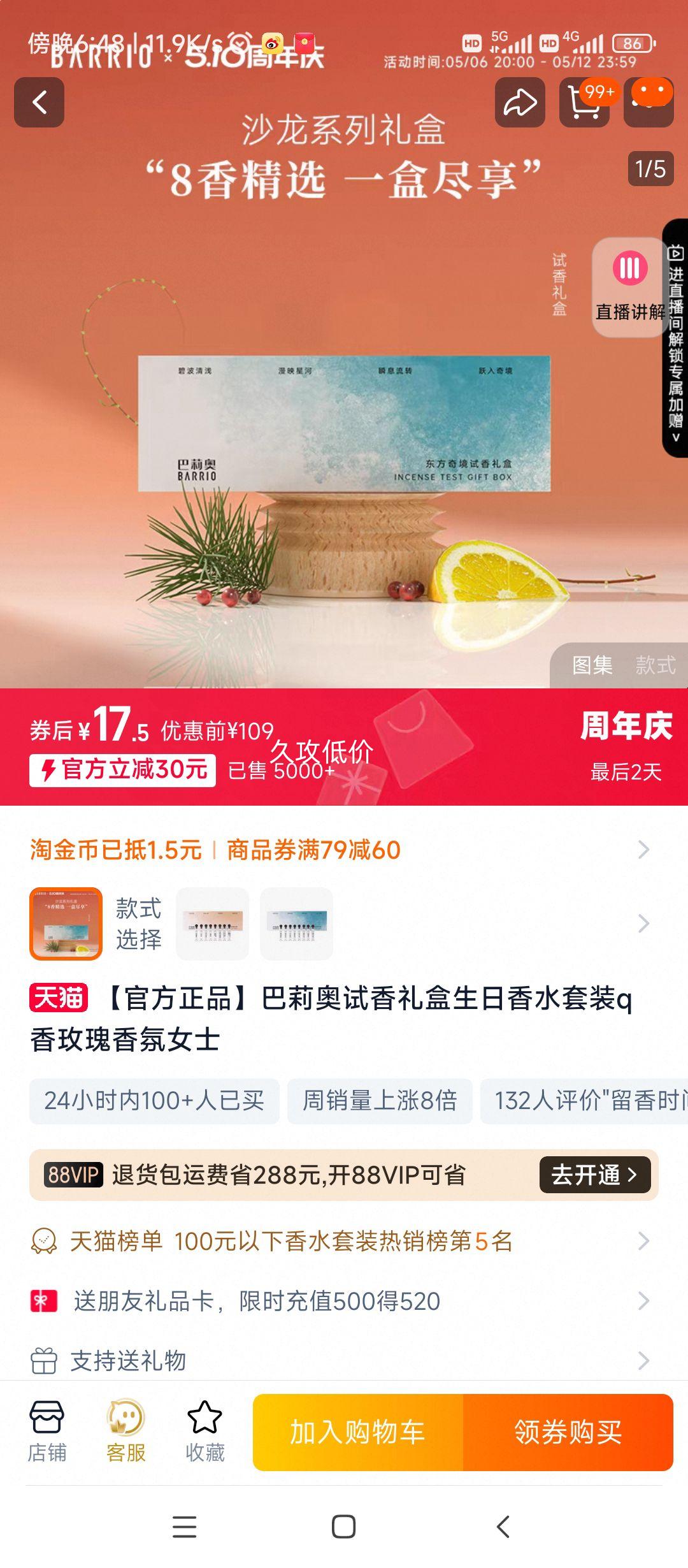Share this product
Image resolution: width=688 pixels, height=1568 pixels.
520,103
